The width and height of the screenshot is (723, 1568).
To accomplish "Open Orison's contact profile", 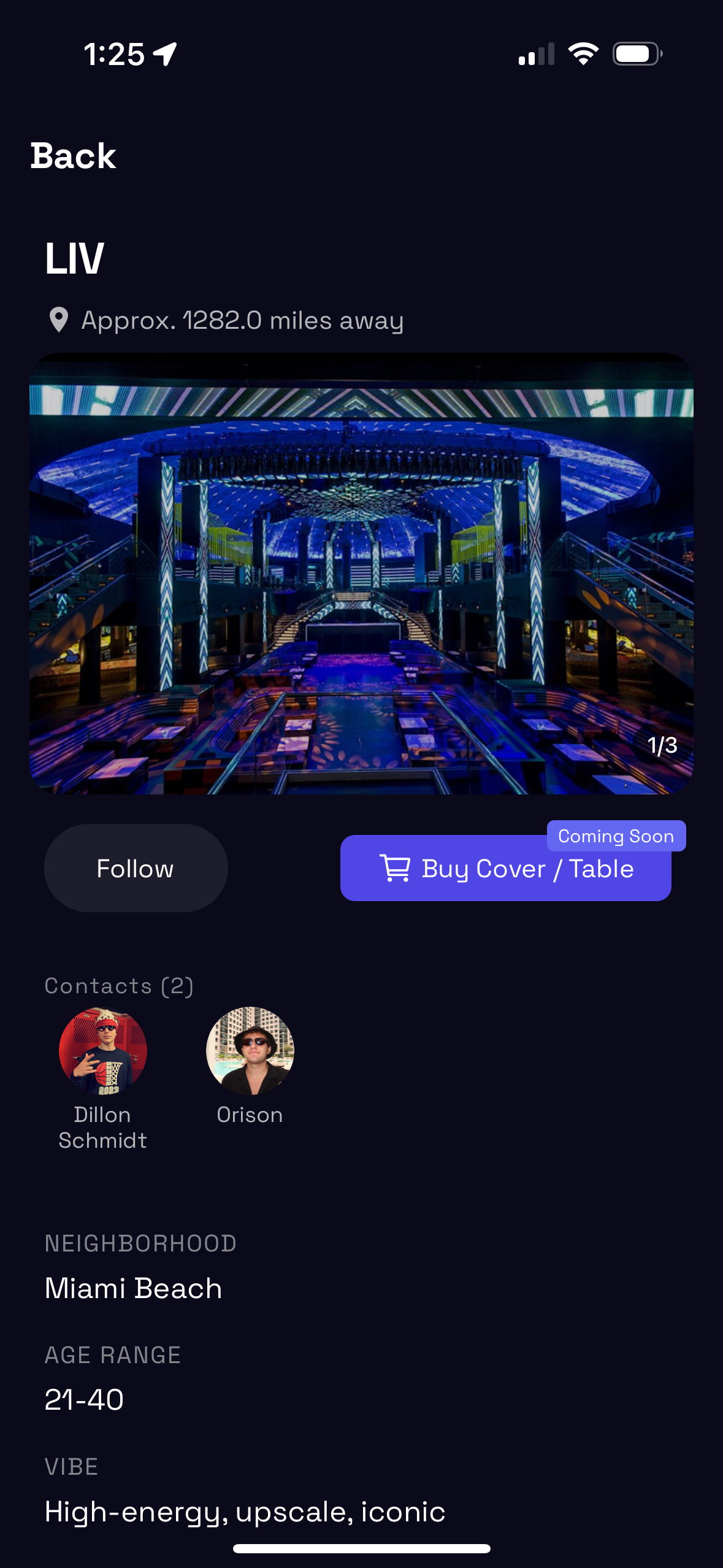I will click(250, 1051).
